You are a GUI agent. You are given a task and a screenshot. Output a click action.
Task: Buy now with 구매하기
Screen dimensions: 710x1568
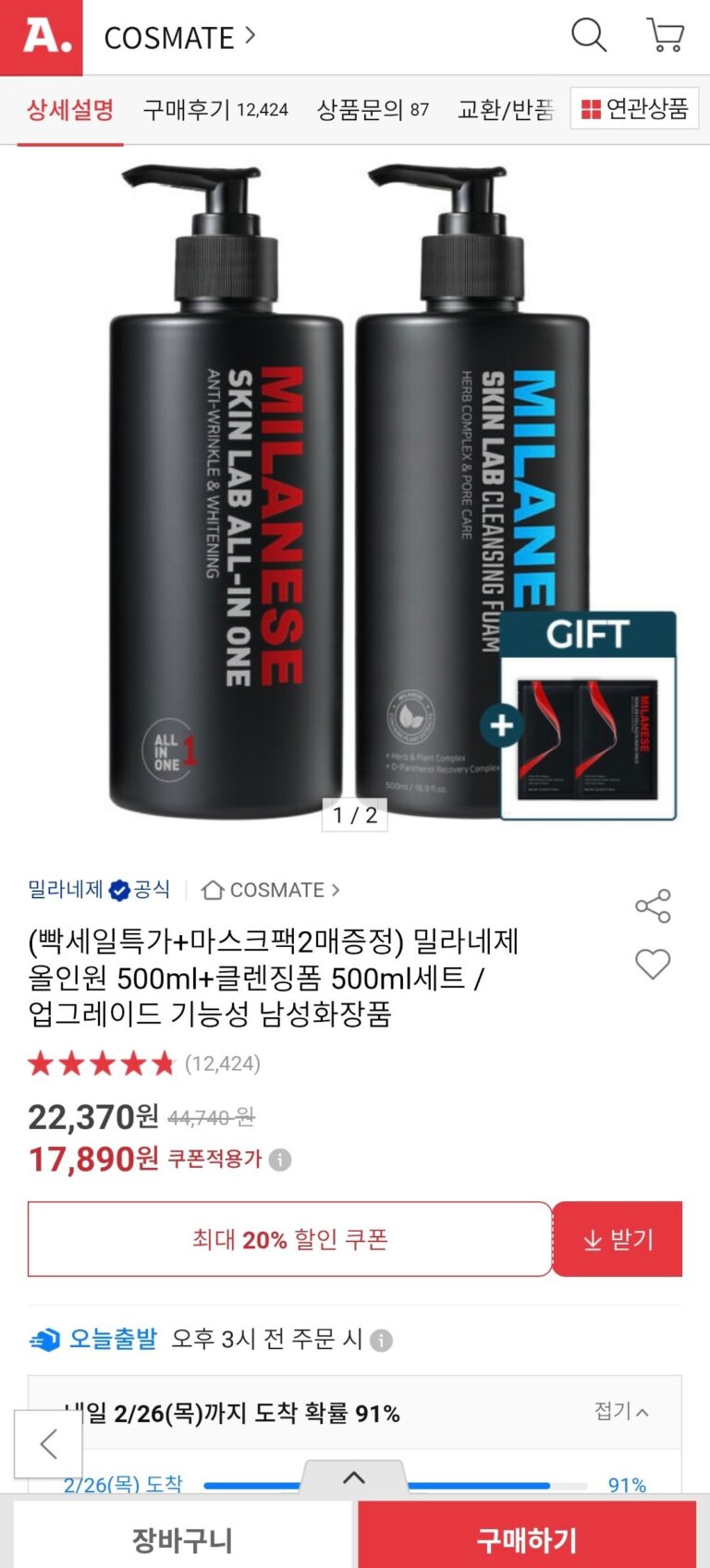pos(527,1539)
